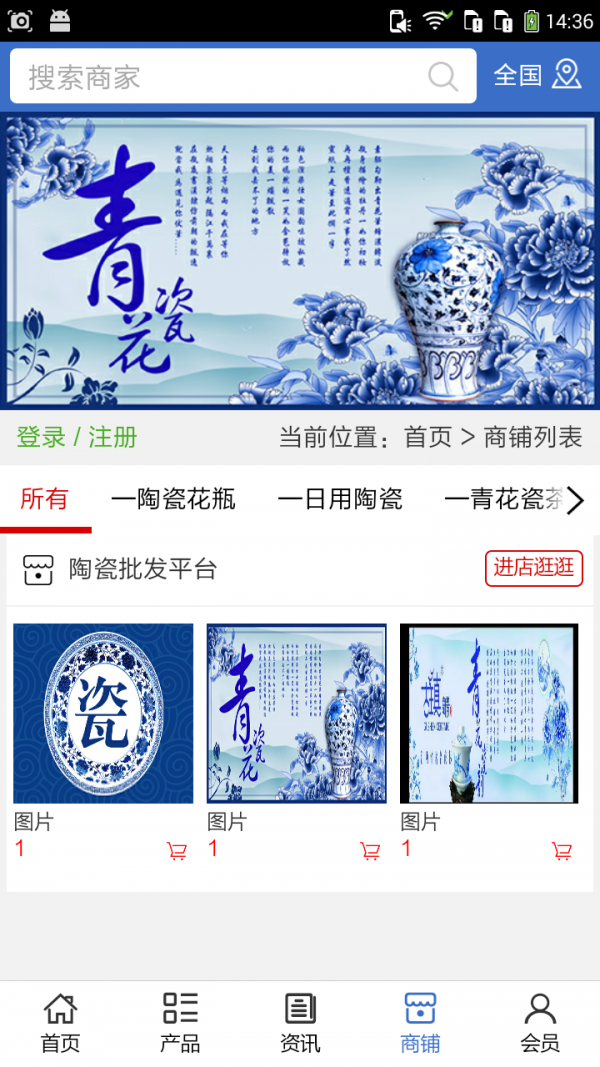The width and height of the screenshot is (600, 1067).
Task: Open the 青花瓷 banner
Action: point(300,262)
